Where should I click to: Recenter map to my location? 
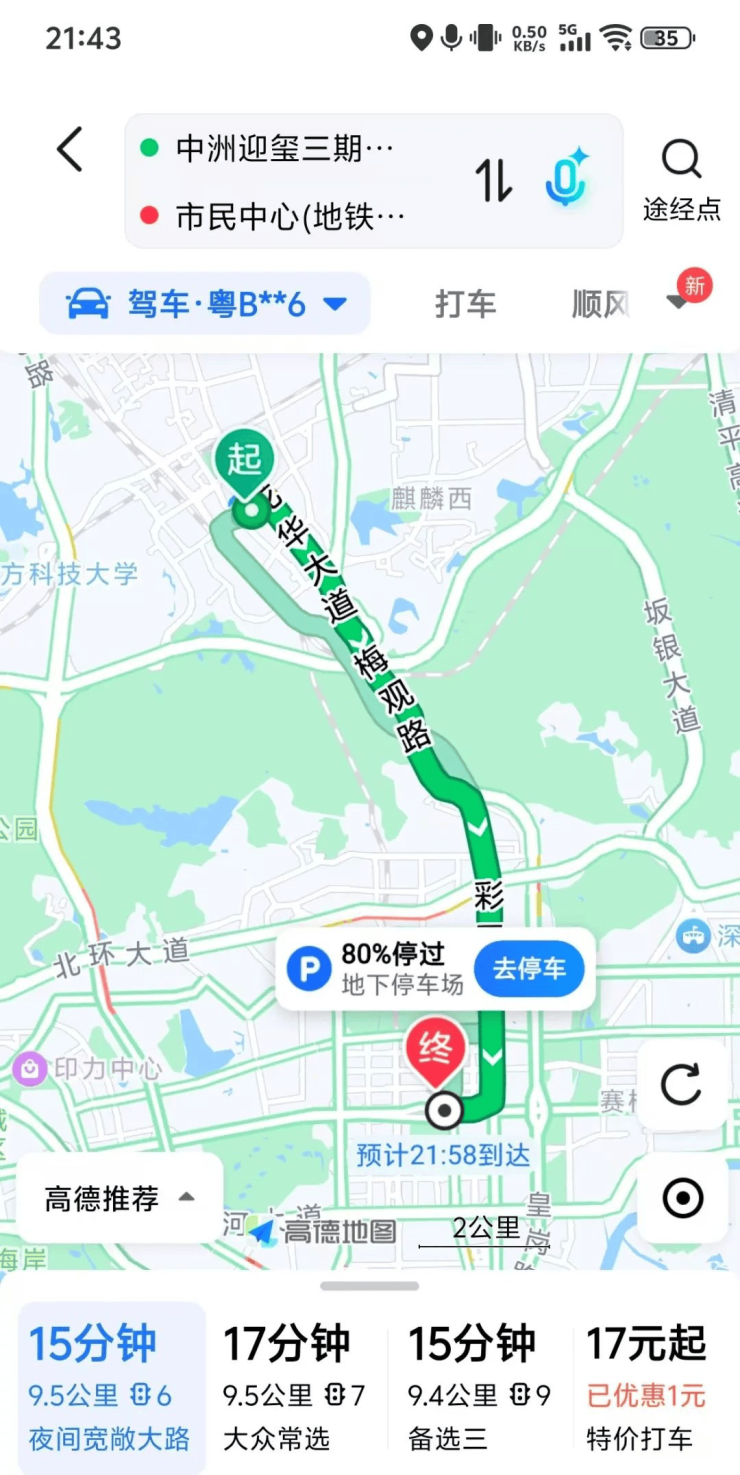[x=683, y=1198]
